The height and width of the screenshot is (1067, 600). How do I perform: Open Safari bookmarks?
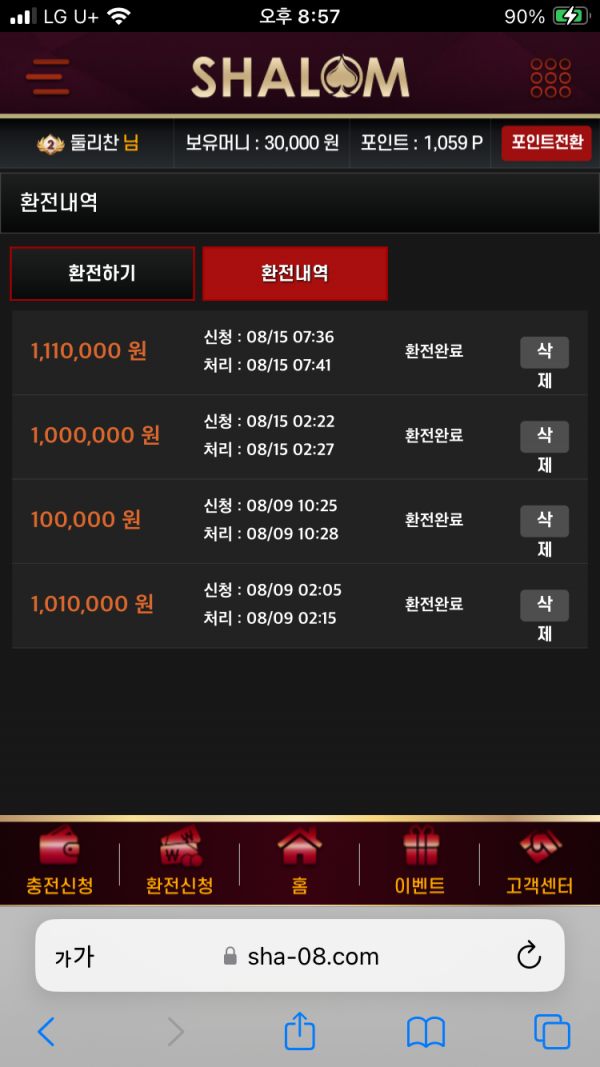tap(426, 1031)
